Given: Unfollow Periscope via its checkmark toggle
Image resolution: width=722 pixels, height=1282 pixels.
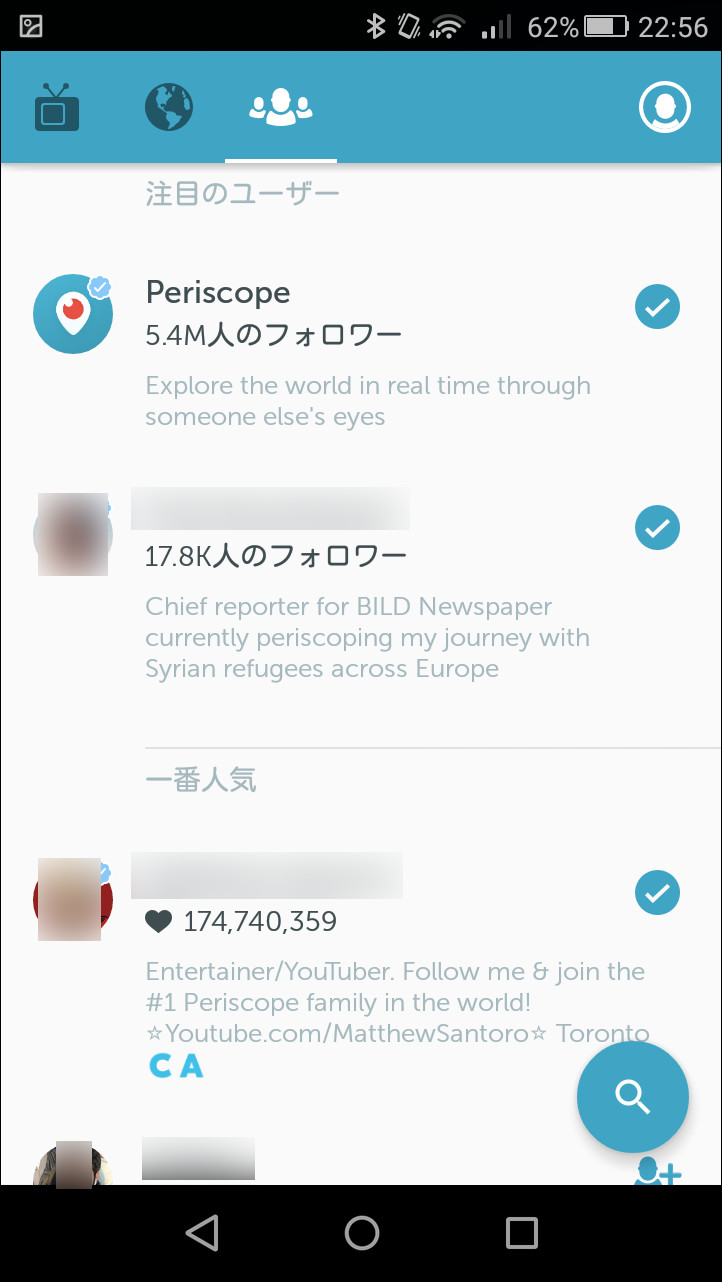Looking at the screenshot, I should point(657,306).
